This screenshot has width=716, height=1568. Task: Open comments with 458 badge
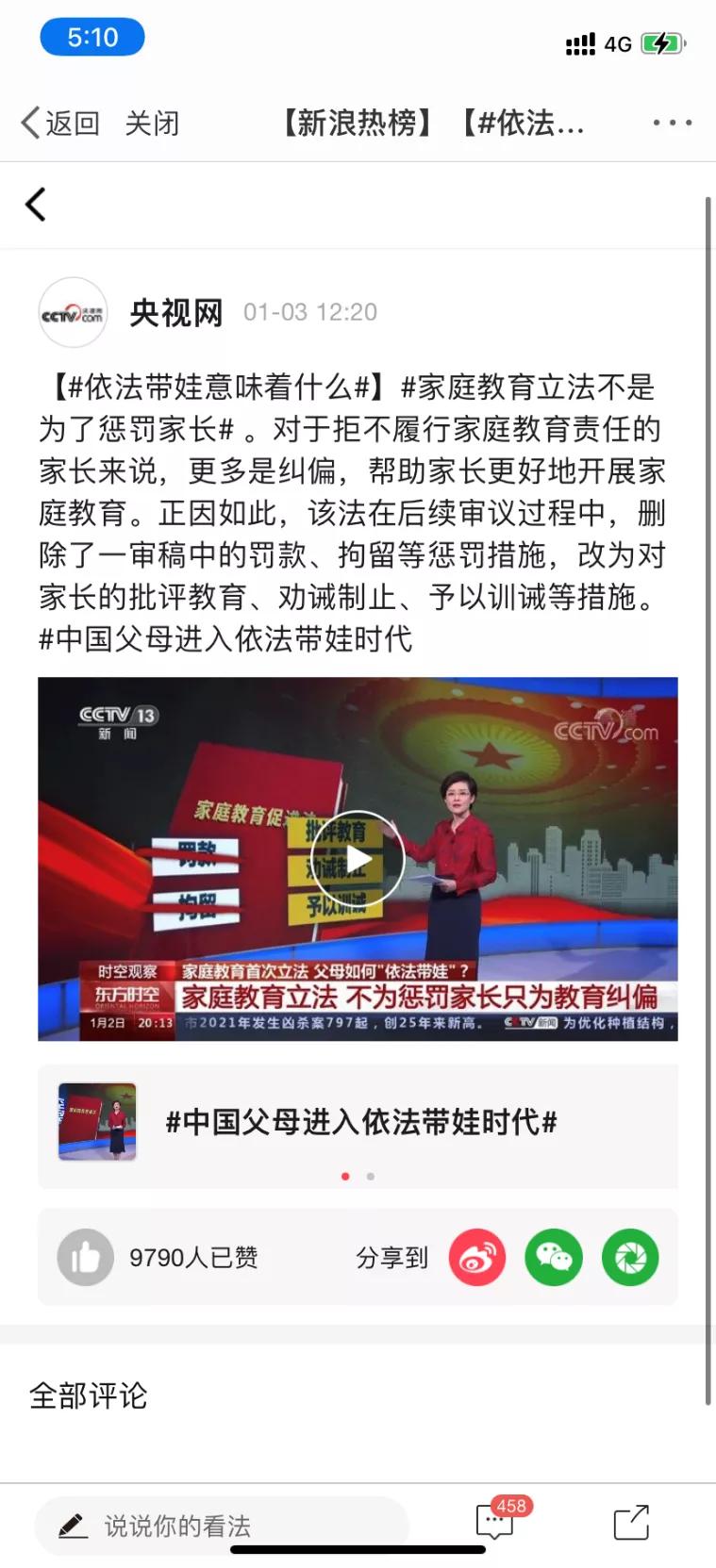click(496, 1520)
